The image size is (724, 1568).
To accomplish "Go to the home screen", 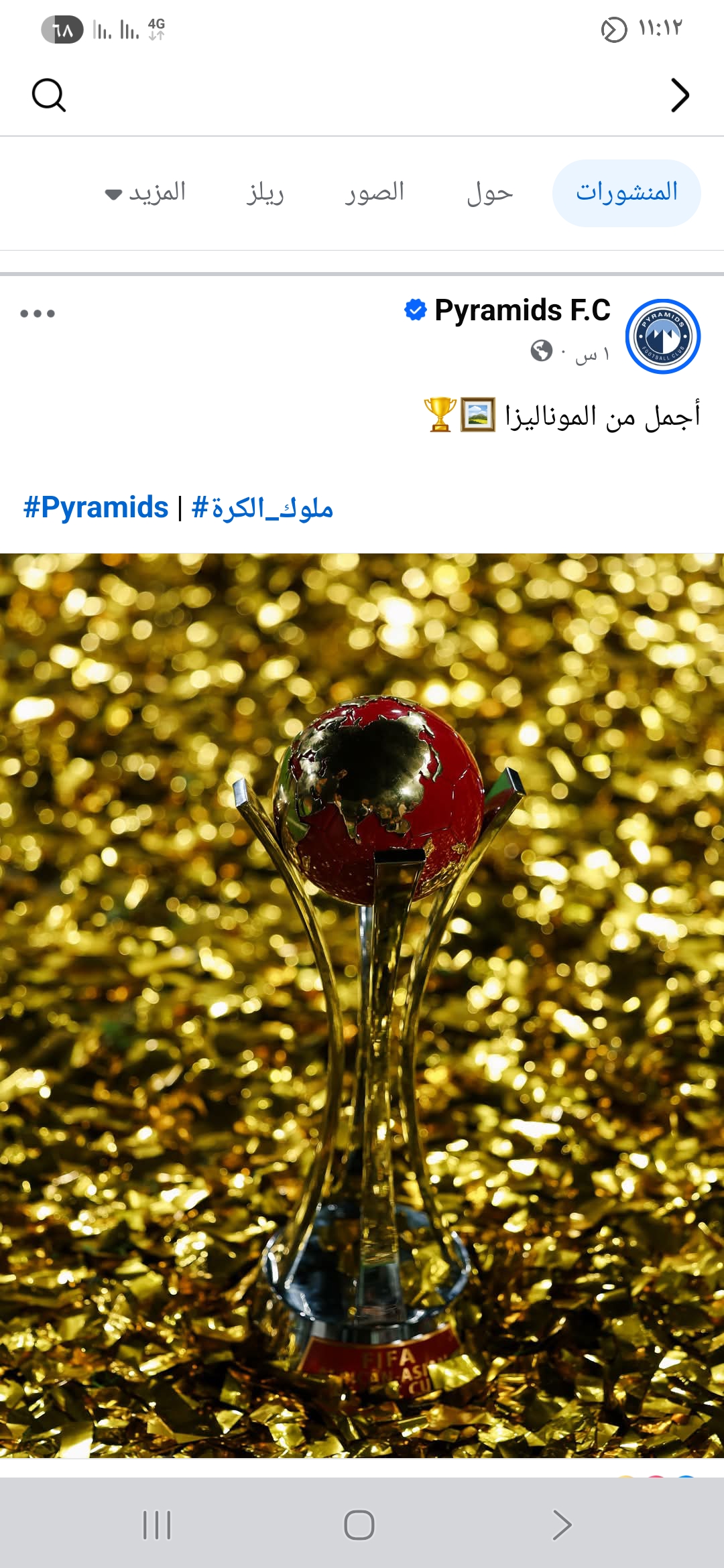I will click(x=359, y=1525).
